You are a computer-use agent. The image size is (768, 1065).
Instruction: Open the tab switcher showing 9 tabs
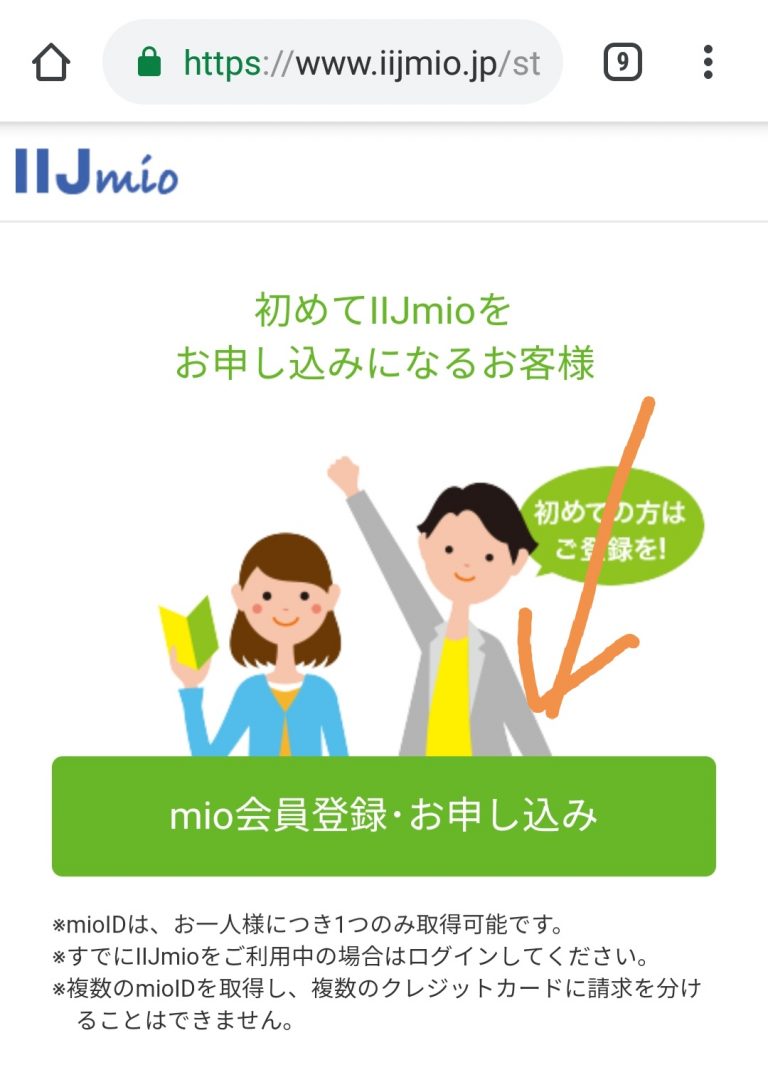[x=622, y=63]
